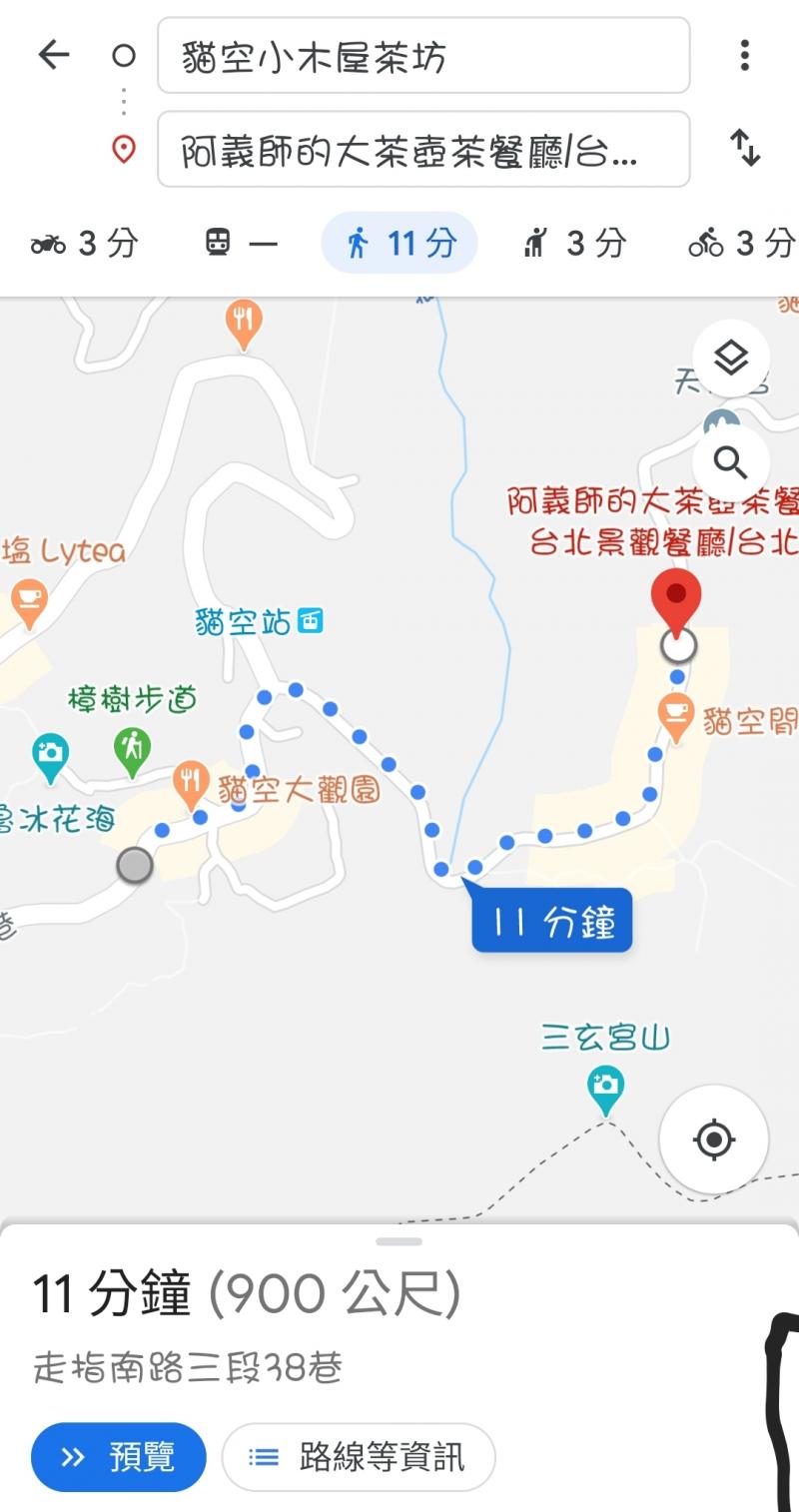The width and height of the screenshot is (799, 1512).
Task: Select walking route, 11 分
Action: click(x=399, y=243)
